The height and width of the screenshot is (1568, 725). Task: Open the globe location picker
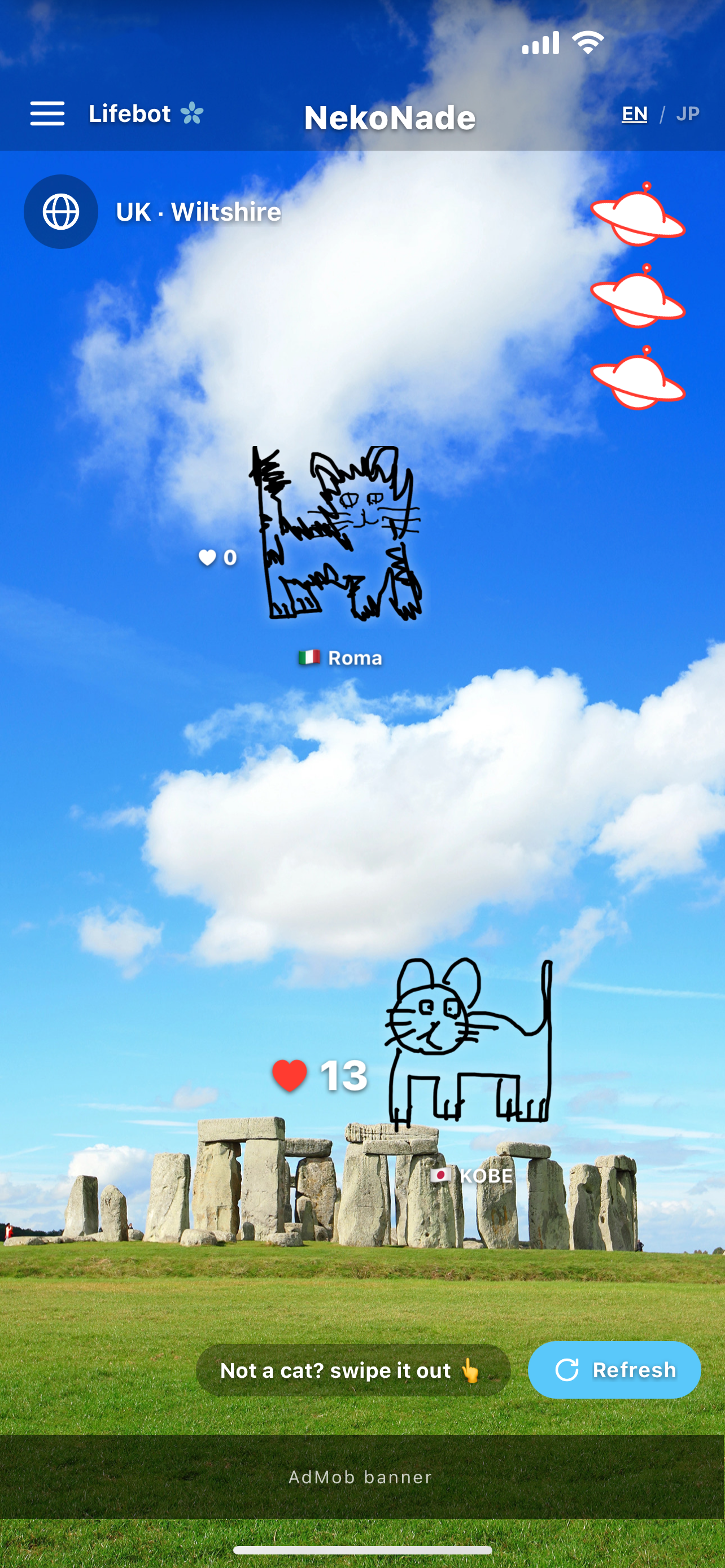pos(61,212)
